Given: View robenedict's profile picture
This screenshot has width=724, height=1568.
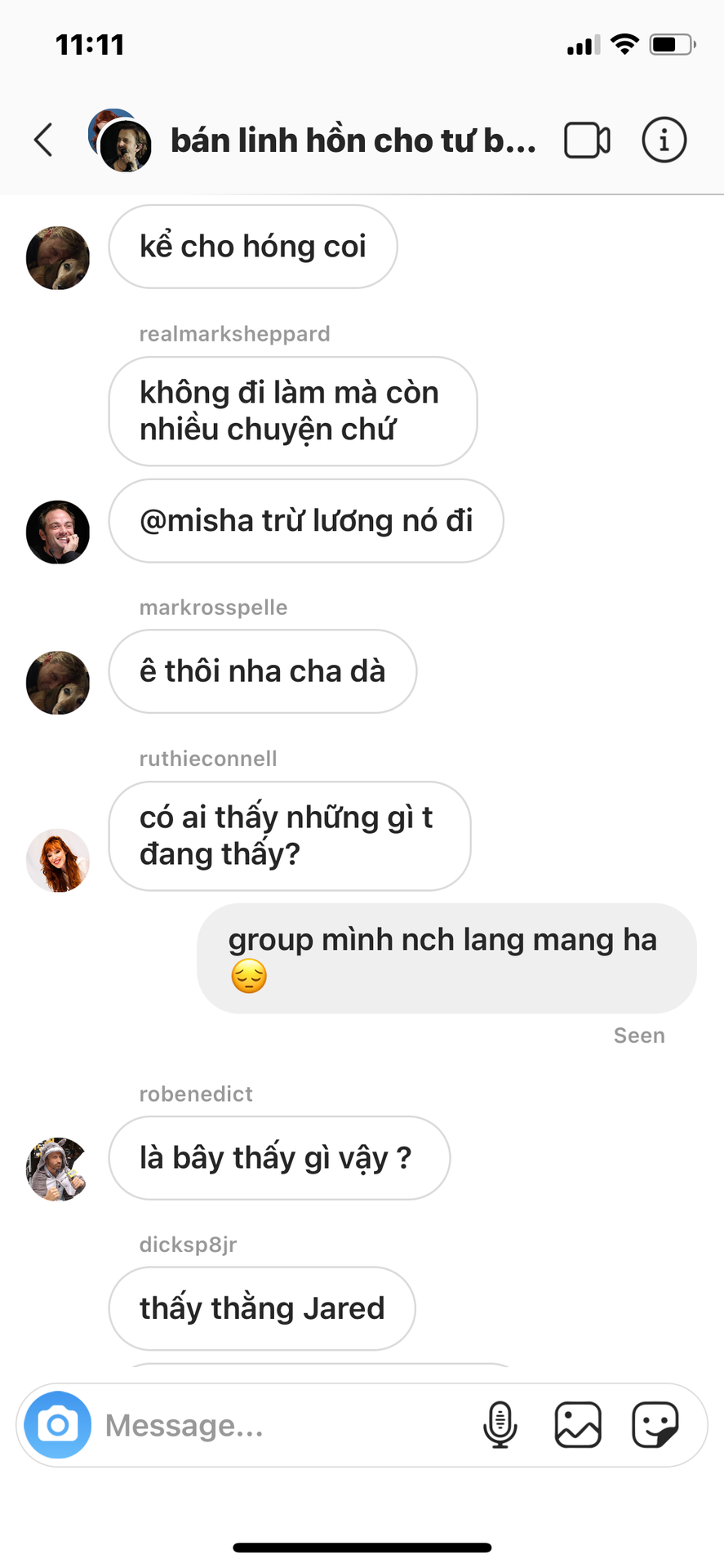Looking at the screenshot, I should click(x=58, y=1169).
